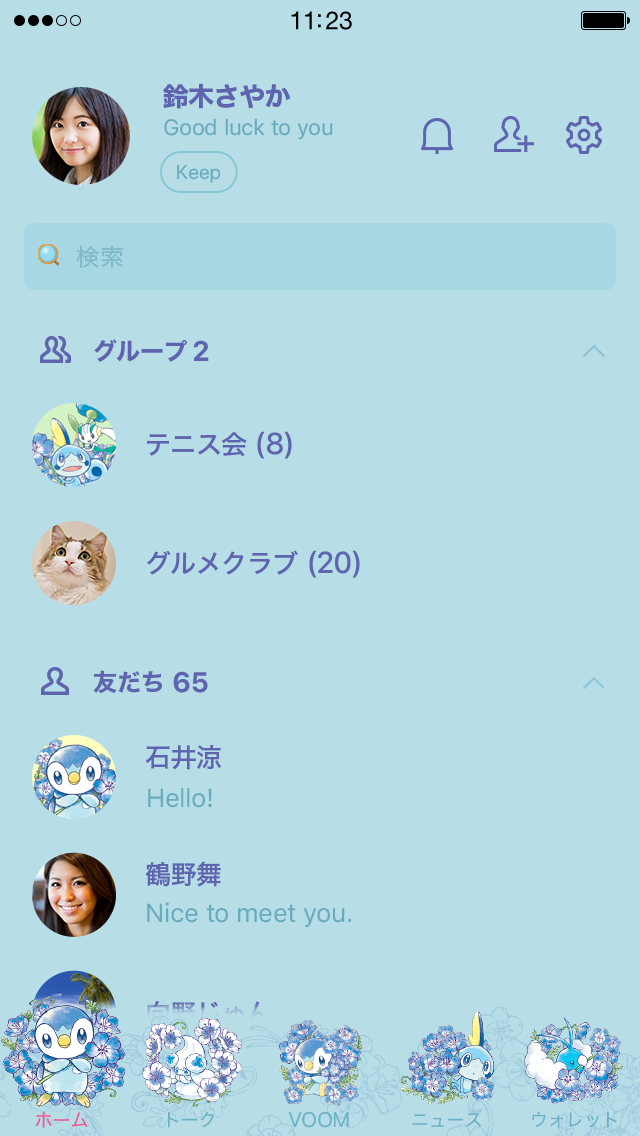Open friend 鶴野舞
The width and height of the screenshot is (640, 1136).
pos(184,894)
